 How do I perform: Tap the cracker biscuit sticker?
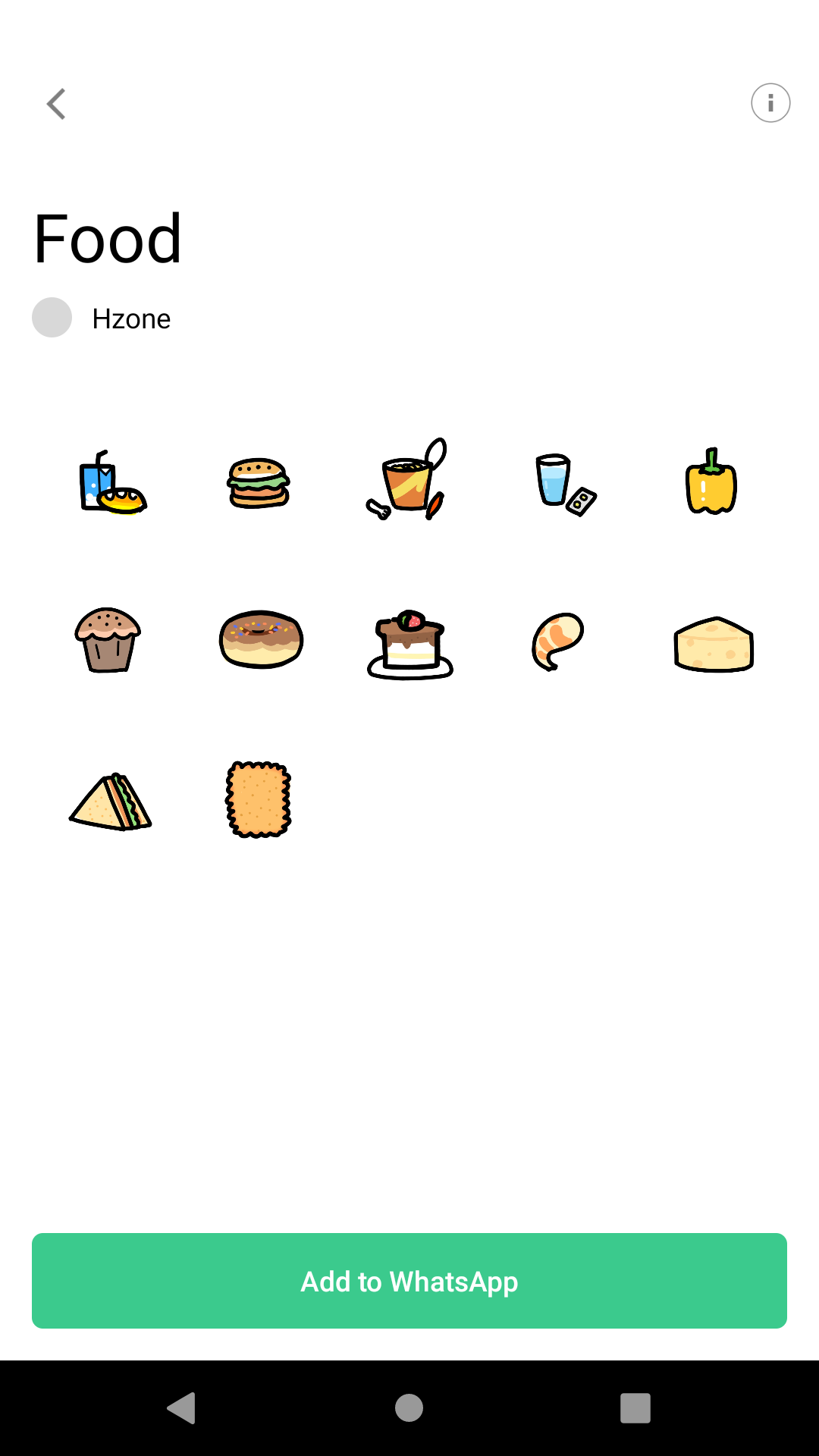click(259, 799)
